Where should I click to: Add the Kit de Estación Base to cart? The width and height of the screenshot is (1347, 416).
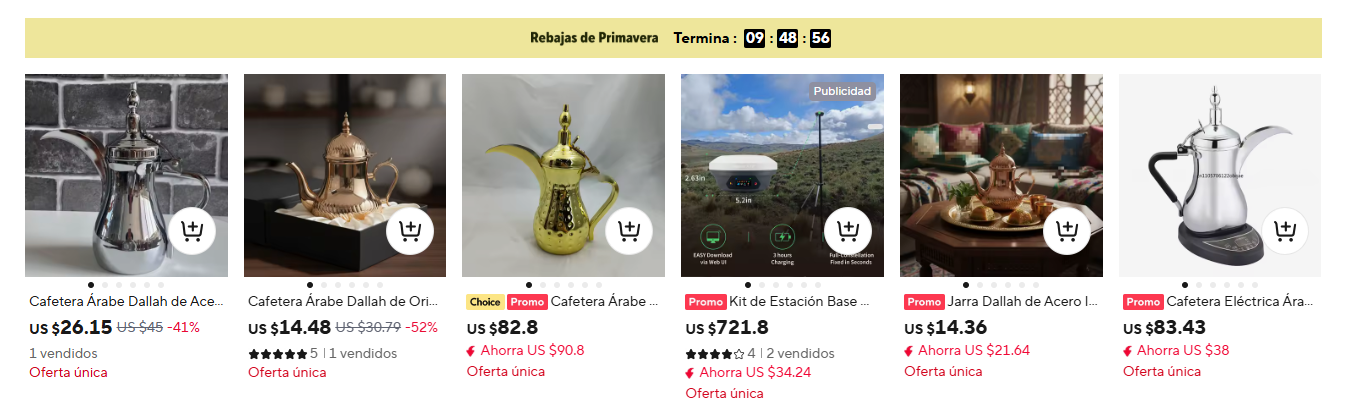pyautogui.click(x=848, y=231)
